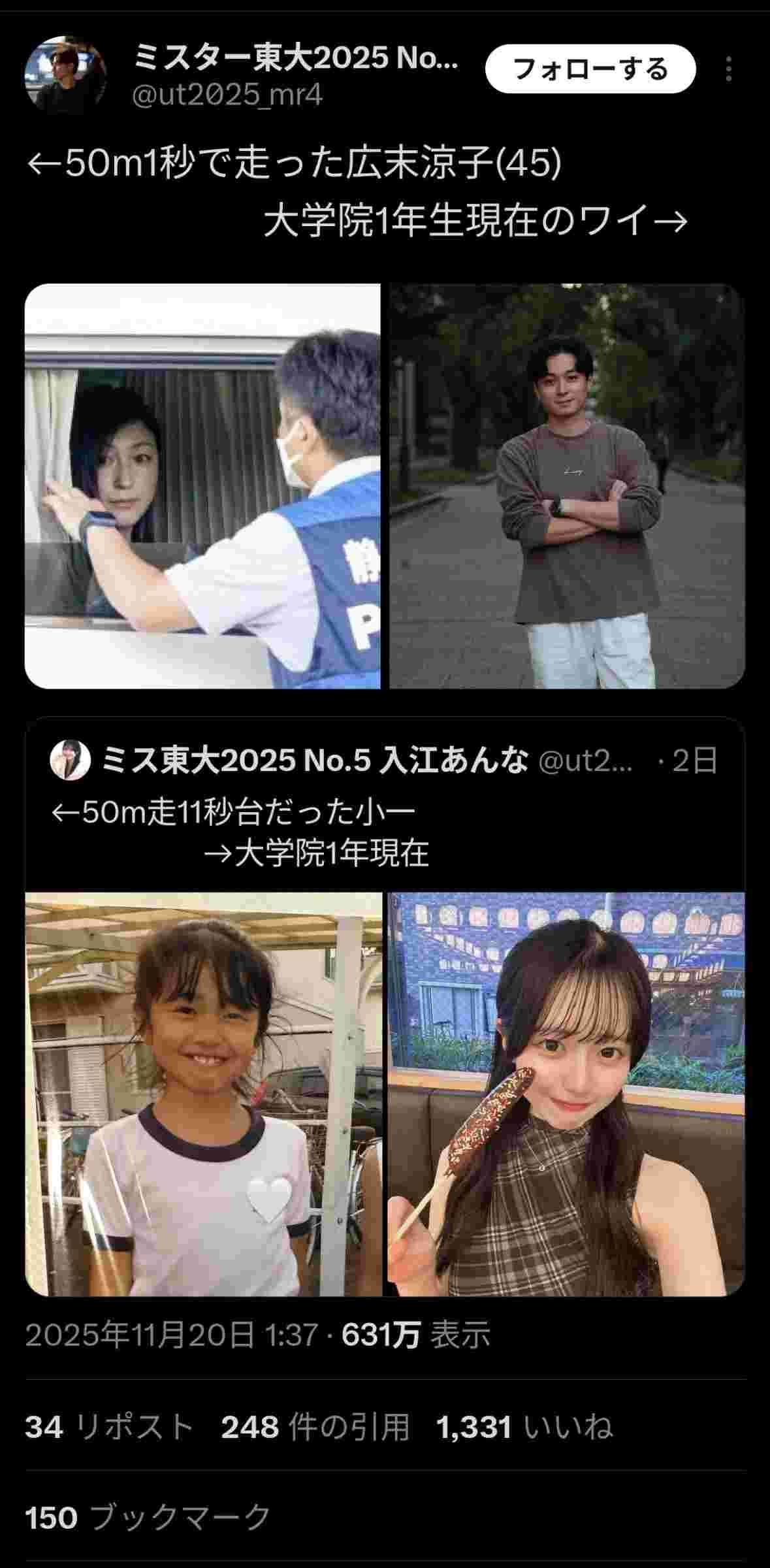View the 34 リポスト list
770x1568 pixels.
tap(109, 1427)
